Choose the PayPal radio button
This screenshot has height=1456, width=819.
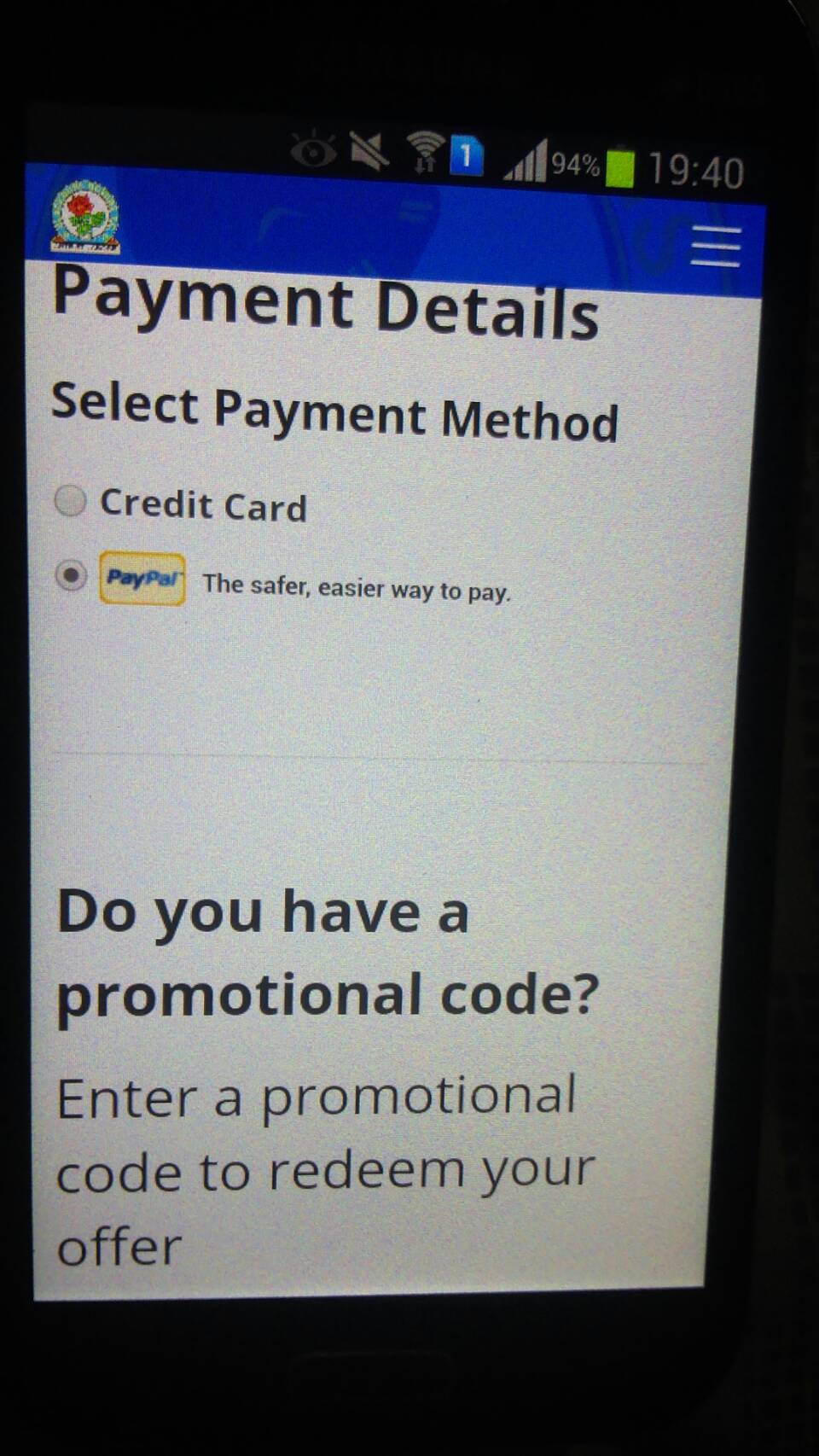71,575
